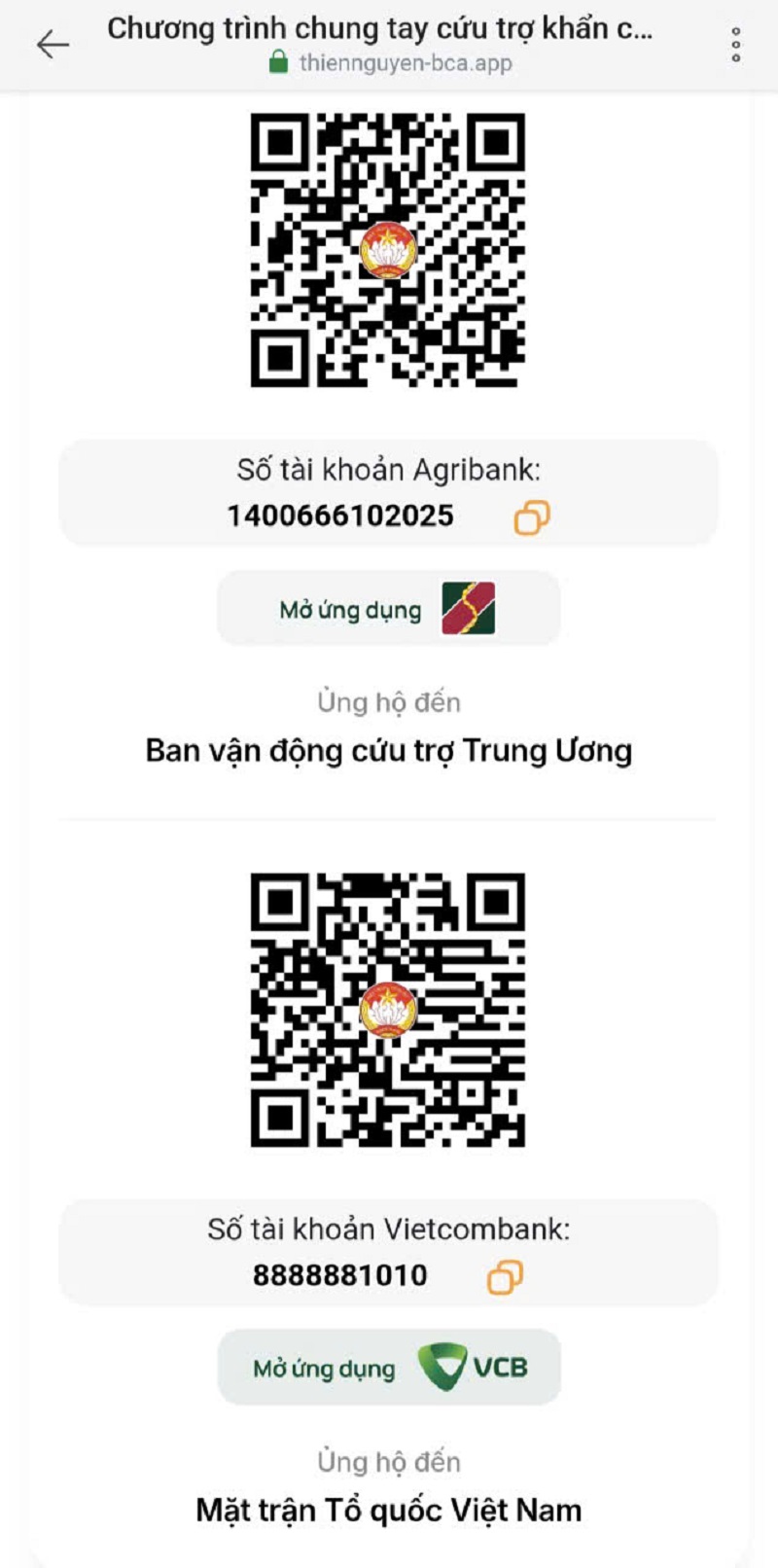778x1568 pixels.
Task: Copy the Vietcombank account number
Action: 504,1277
